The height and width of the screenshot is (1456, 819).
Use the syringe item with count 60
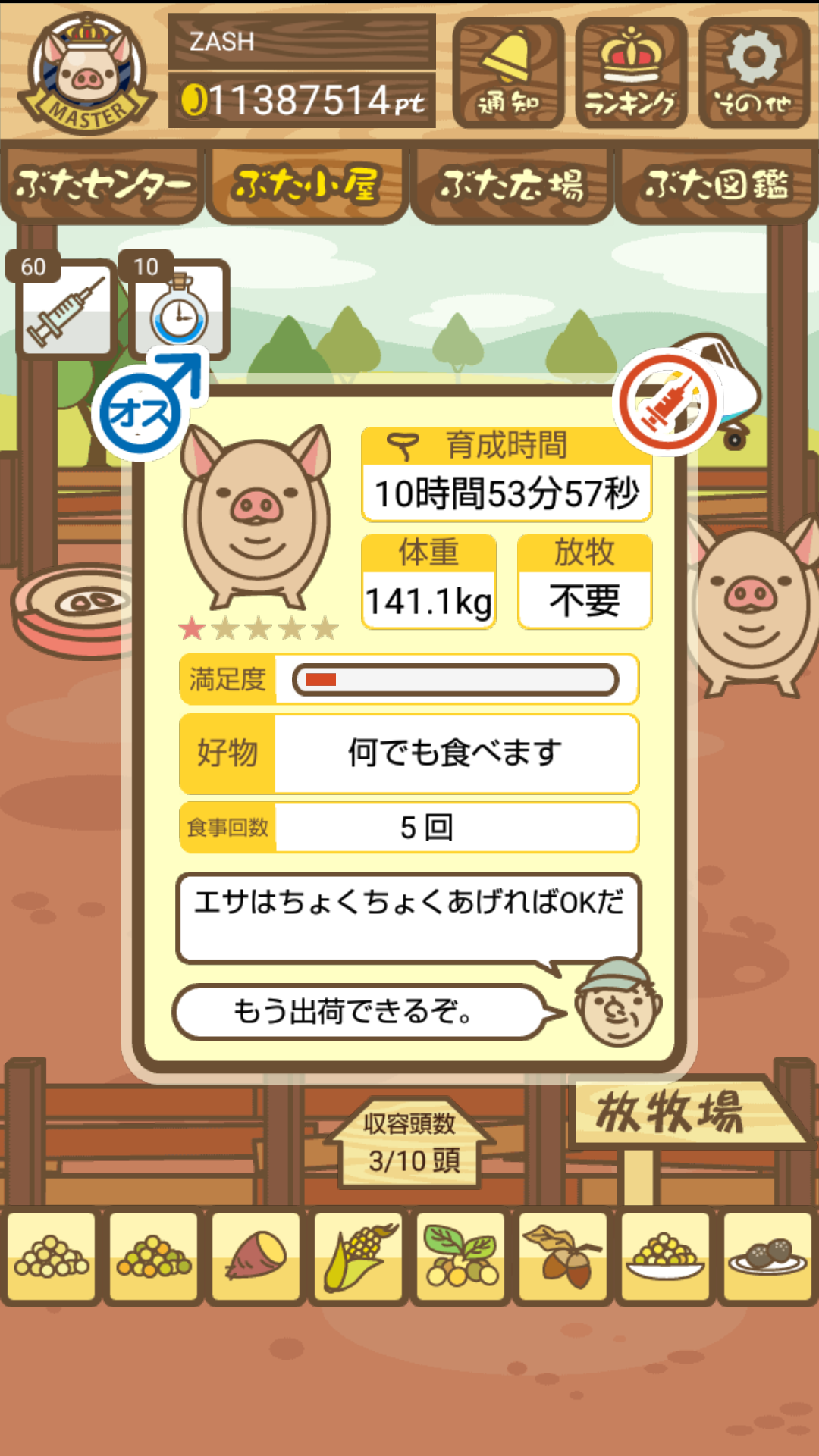point(66,308)
